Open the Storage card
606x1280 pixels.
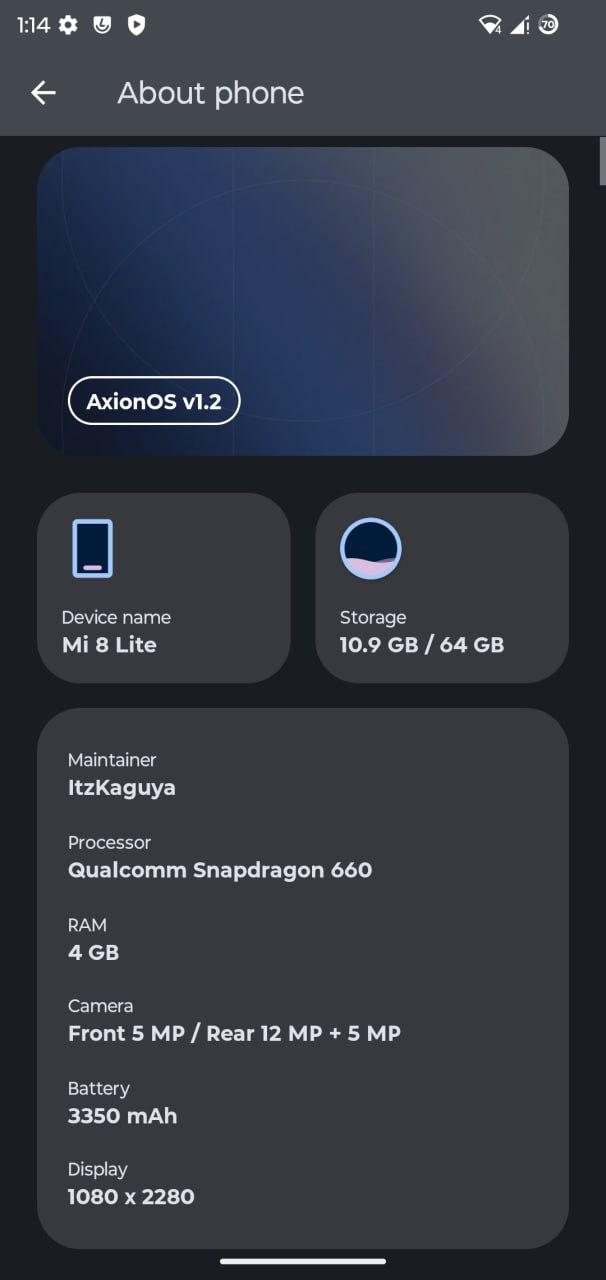(441, 588)
